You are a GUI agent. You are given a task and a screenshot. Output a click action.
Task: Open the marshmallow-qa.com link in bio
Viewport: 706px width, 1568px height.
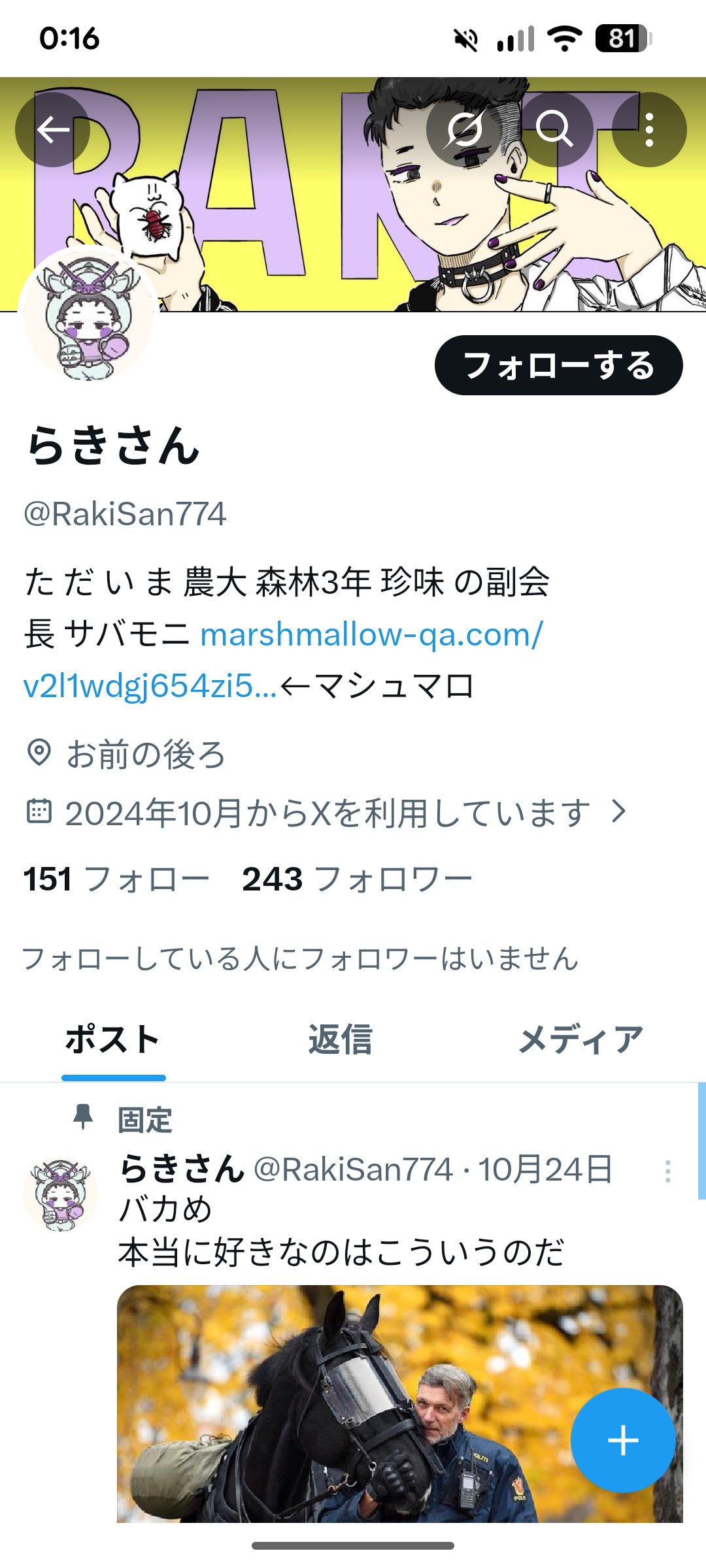tap(371, 634)
